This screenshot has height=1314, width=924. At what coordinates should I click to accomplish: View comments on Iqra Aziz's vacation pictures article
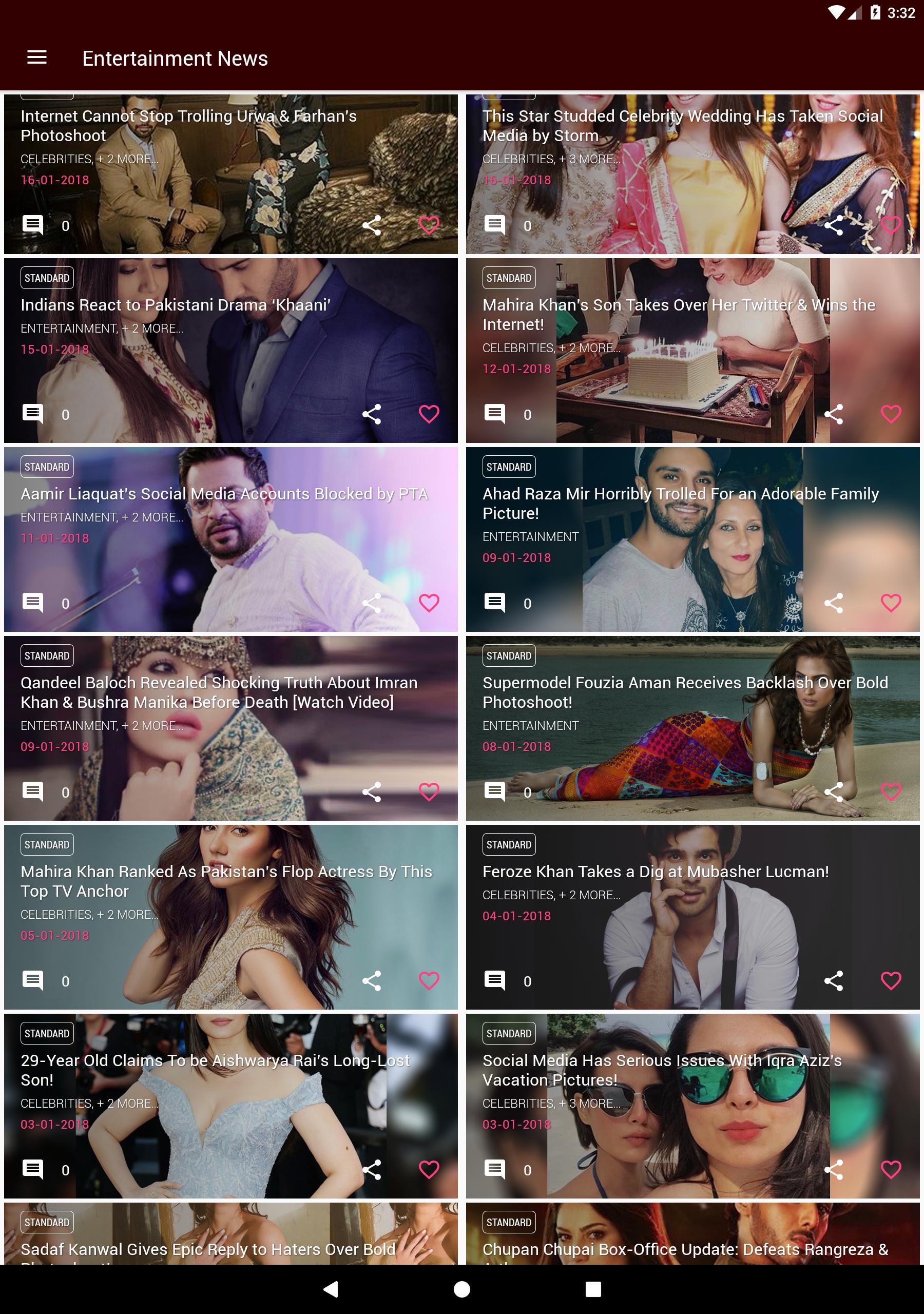(x=495, y=1169)
